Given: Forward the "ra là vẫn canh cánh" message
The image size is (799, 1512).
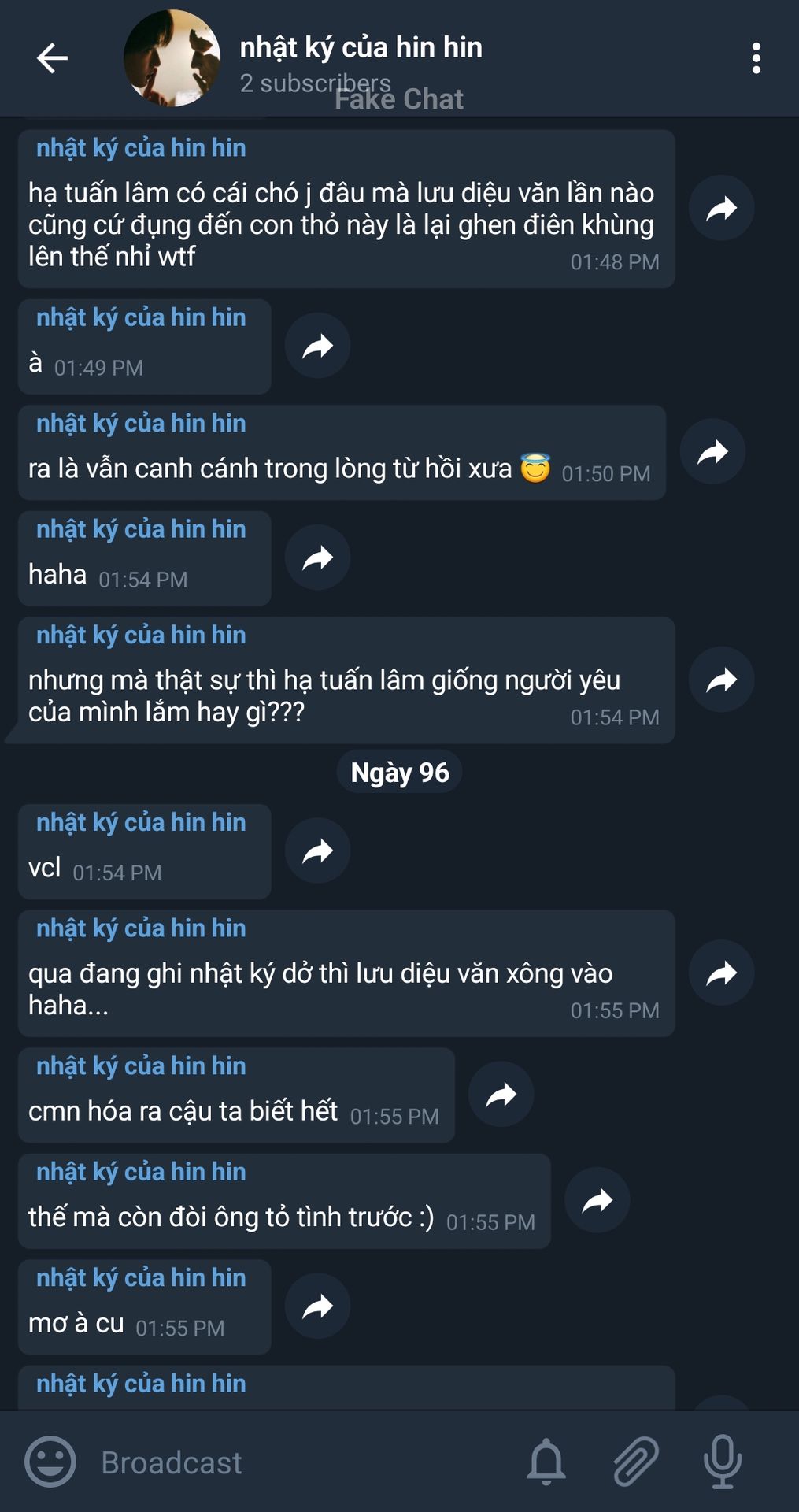Looking at the screenshot, I should 712,452.
